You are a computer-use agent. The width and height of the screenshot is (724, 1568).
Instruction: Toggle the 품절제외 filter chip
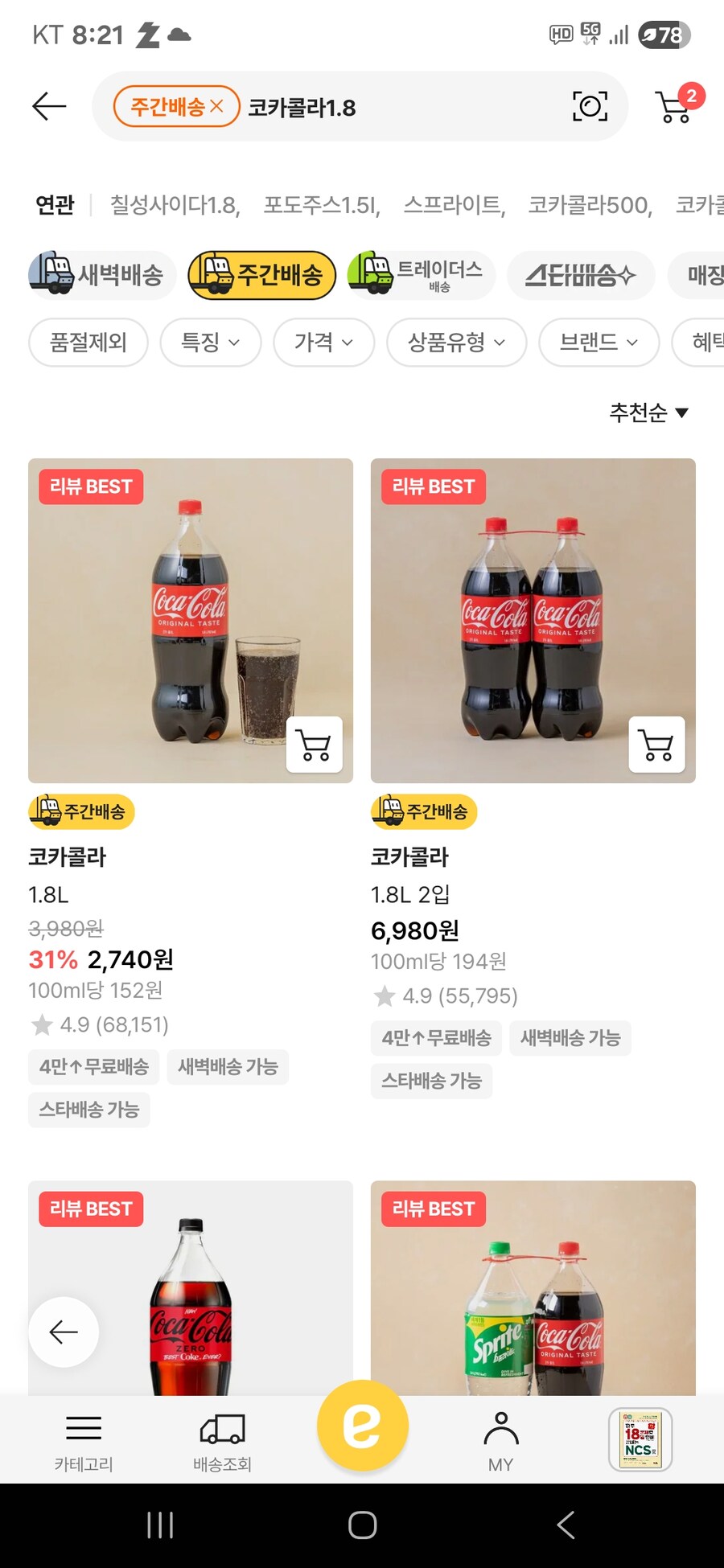click(x=88, y=343)
